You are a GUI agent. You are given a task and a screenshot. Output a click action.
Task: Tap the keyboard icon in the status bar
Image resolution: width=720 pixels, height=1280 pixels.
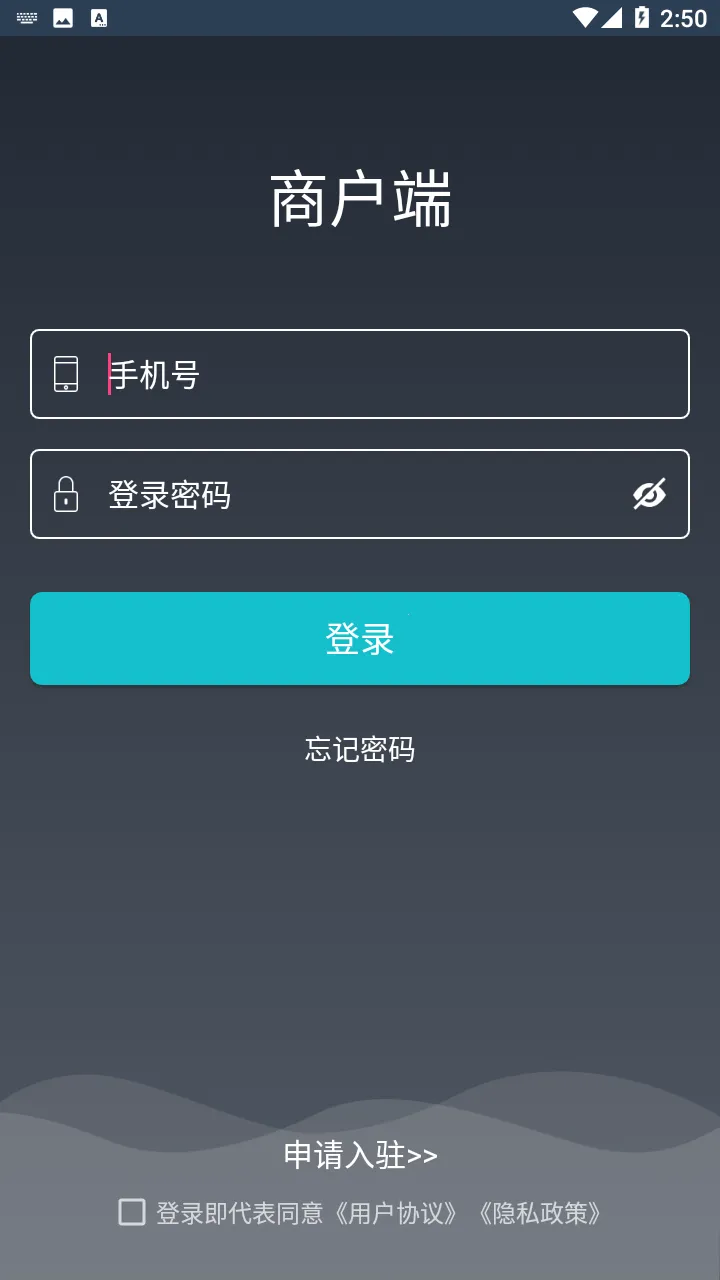tap(25, 17)
